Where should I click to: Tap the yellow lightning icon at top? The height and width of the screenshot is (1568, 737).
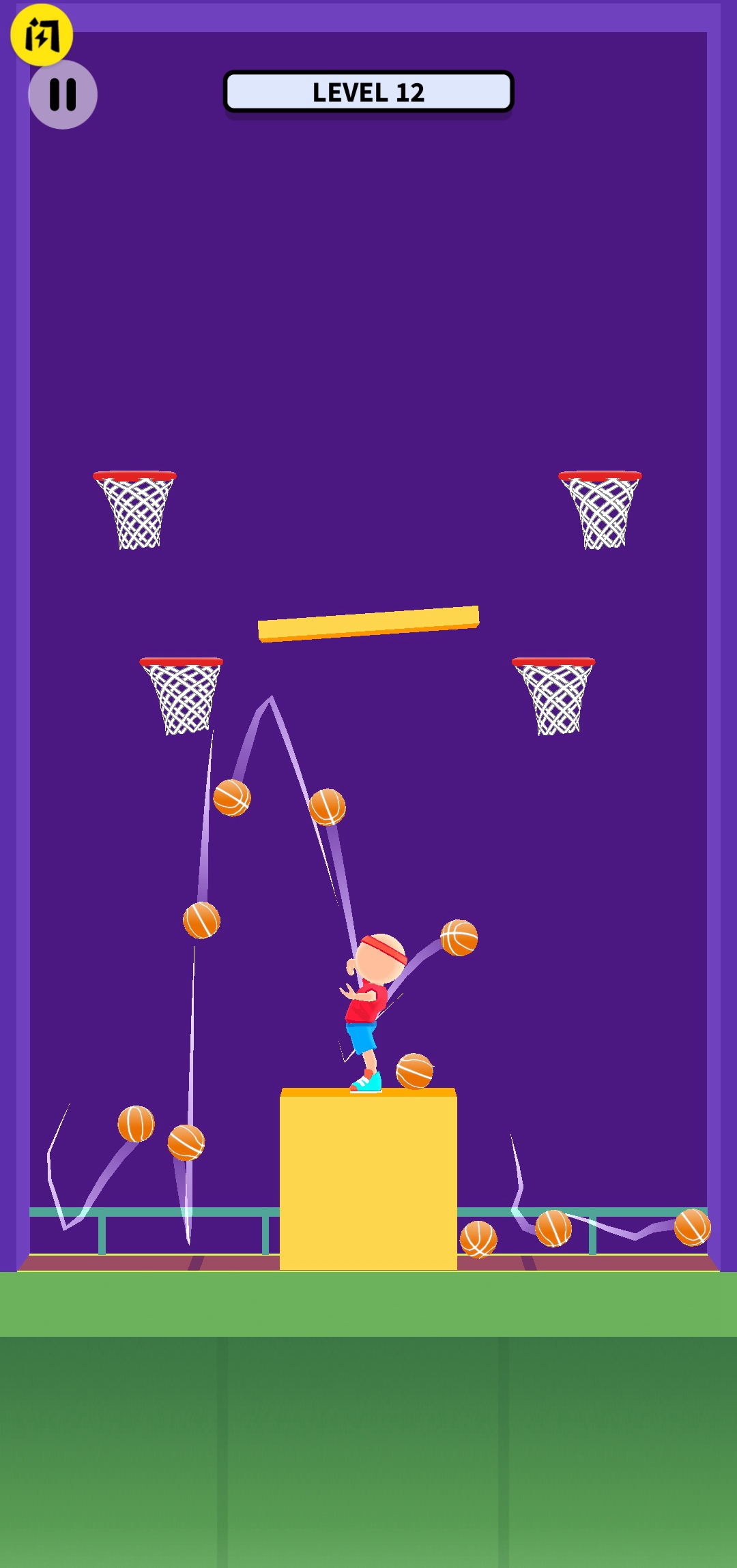tap(42, 35)
